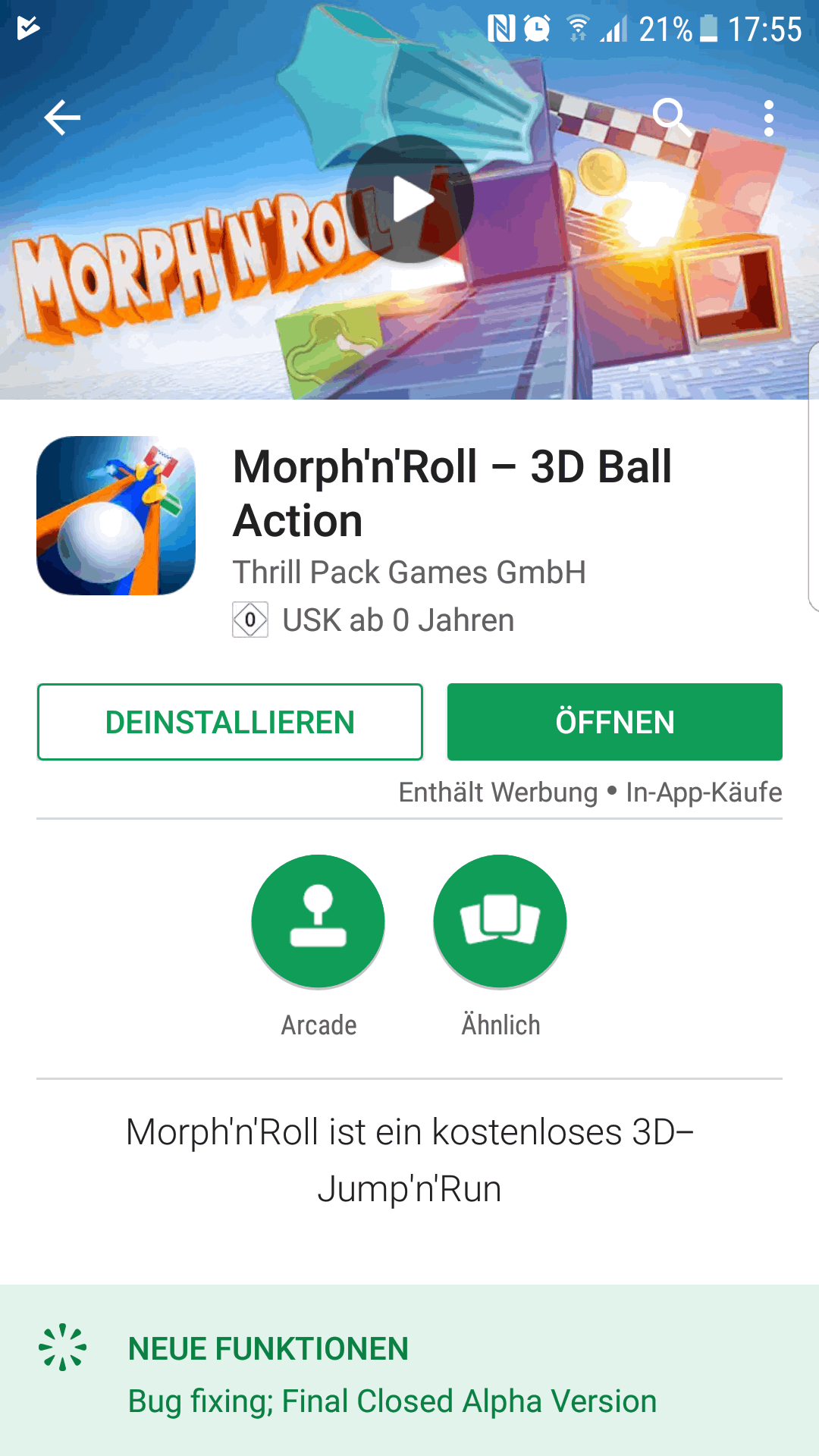Go back using the arrow icon
The width and height of the screenshot is (819, 1456).
pyautogui.click(x=62, y=118)
